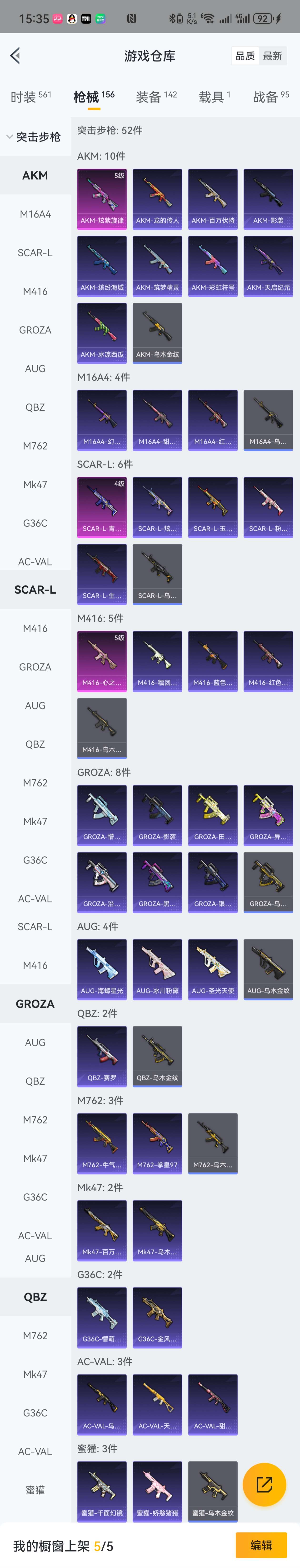Open the AKM-龙的传人 skin
The width and height of the screenshot is (300, 1568).
[x=157, y=198]
